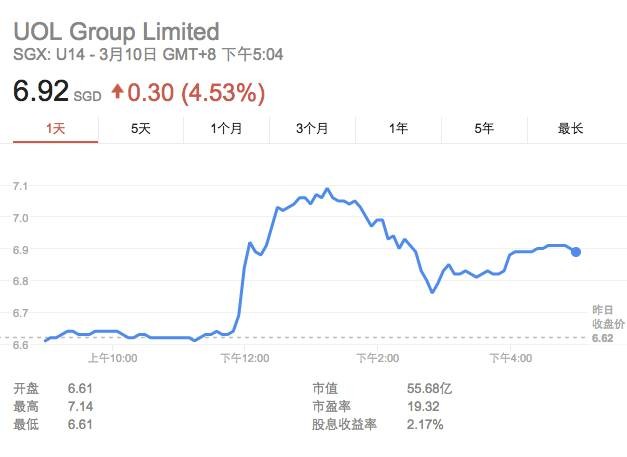Image resolution: width=627 pixels, height=457 pixels.
Task: Switch to the 5天 chart range
Action: [x=141, y=128]
